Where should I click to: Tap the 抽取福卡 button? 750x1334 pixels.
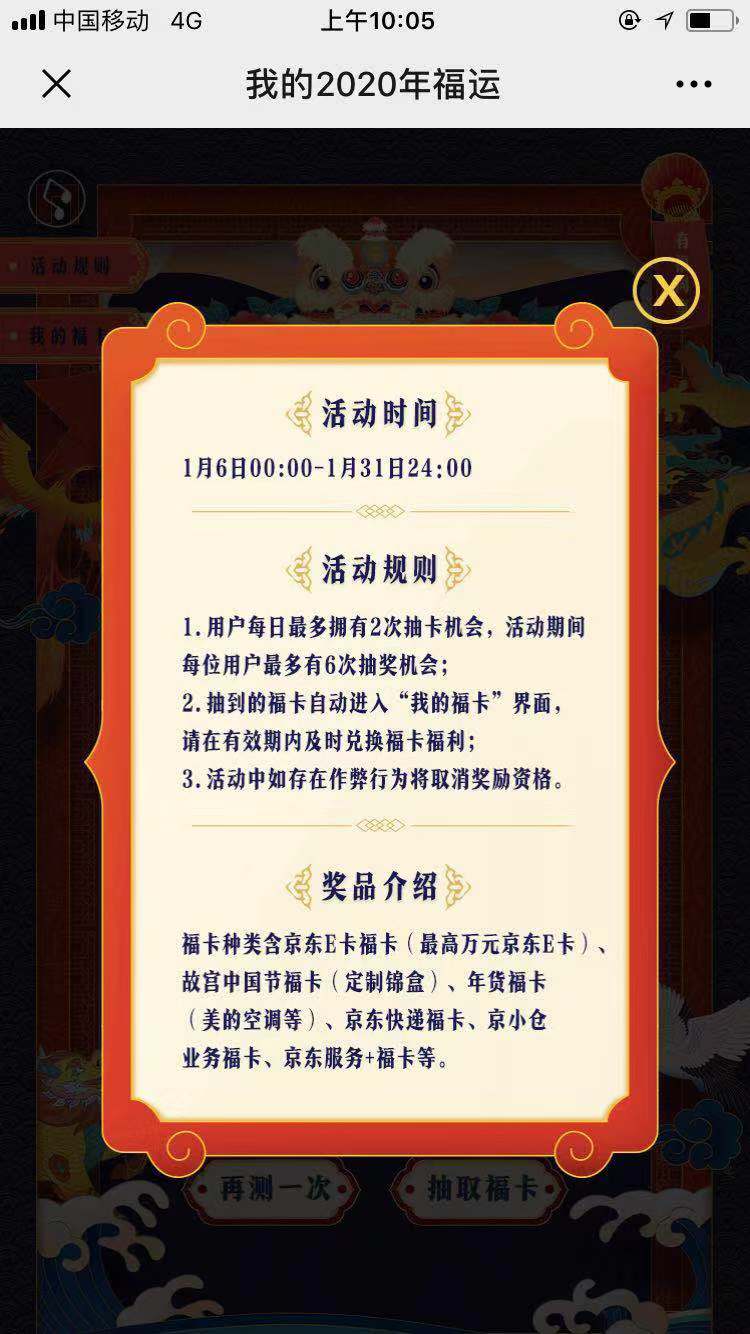[482, 1188]
